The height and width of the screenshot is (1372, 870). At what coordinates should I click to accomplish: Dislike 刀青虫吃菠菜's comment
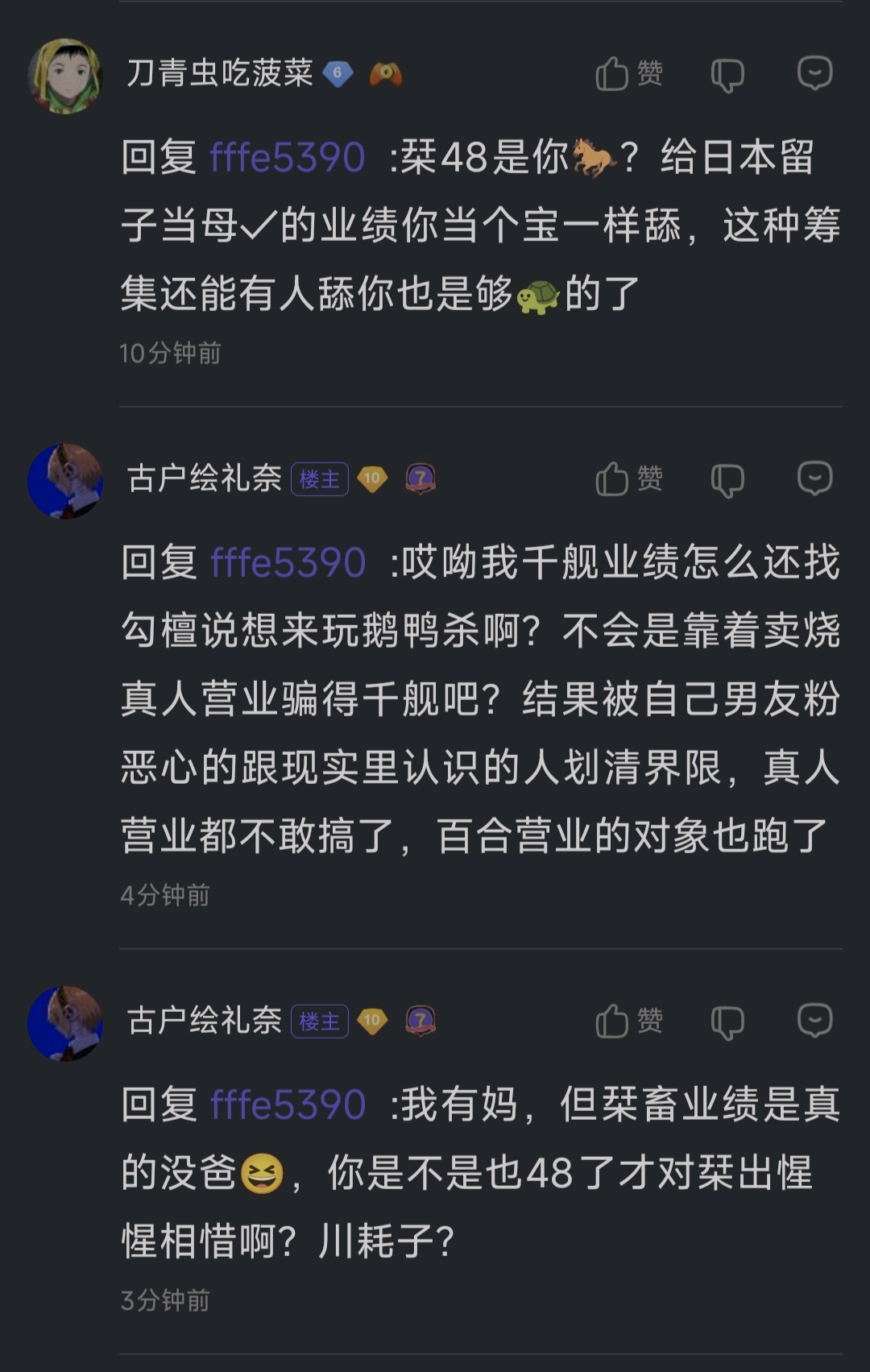point(727,75)
